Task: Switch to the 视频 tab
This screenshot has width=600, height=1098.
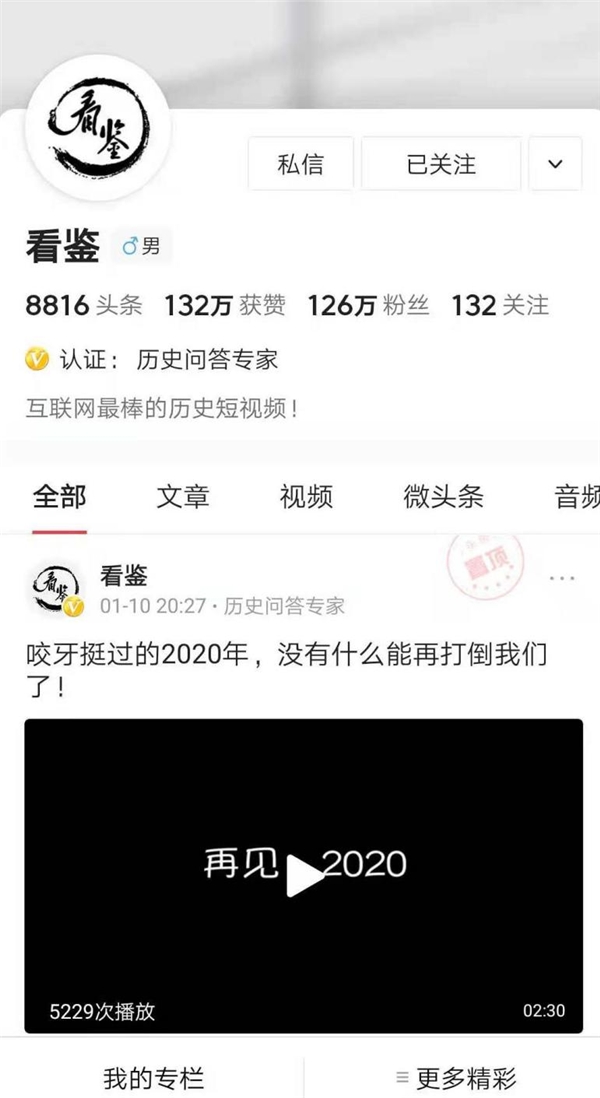Action: coord(306,495)
